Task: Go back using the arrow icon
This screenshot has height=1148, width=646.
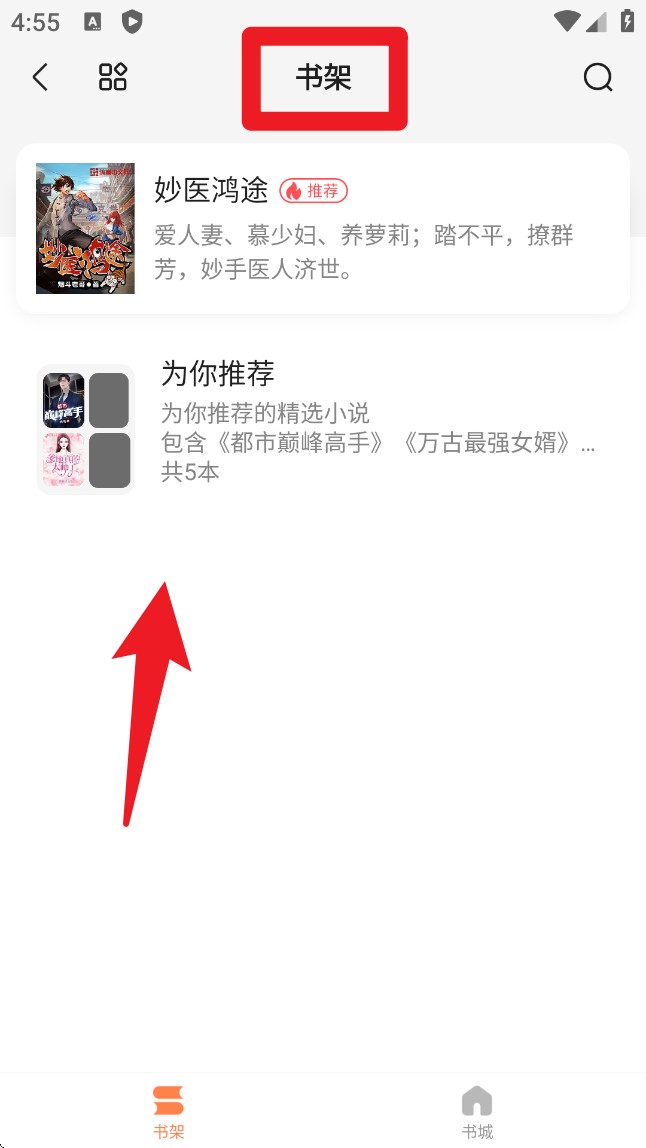Action: pyautogui.click(x=40, y=77)
